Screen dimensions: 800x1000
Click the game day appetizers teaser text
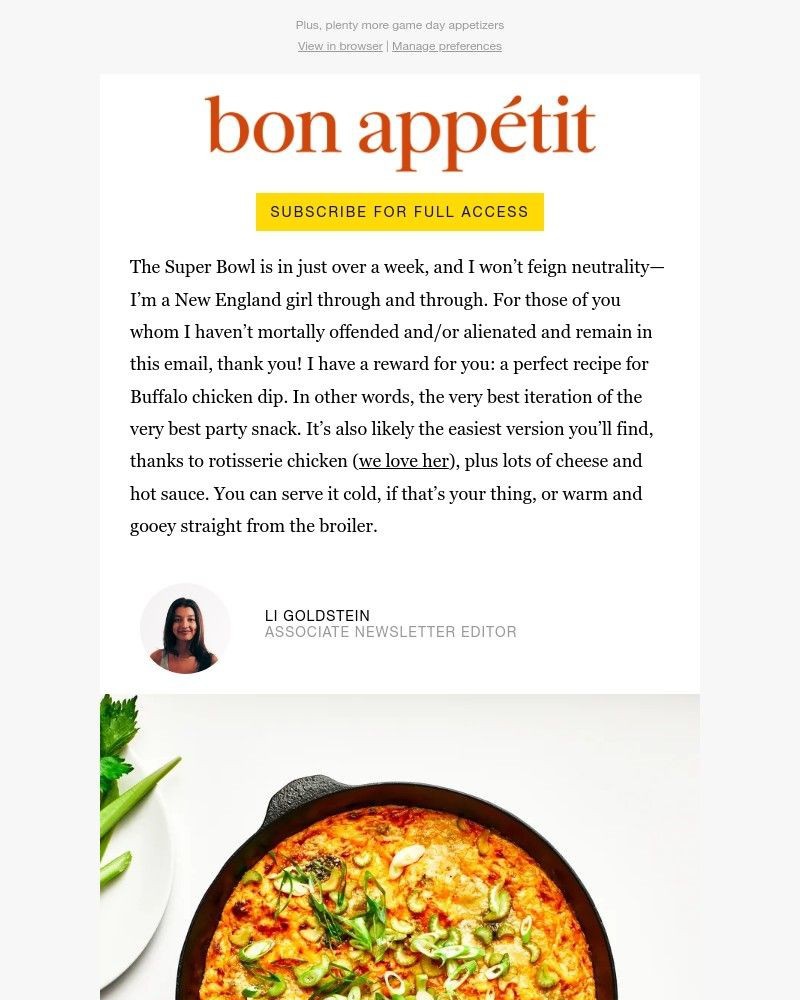pyautogui.click(x=400, y=25)
